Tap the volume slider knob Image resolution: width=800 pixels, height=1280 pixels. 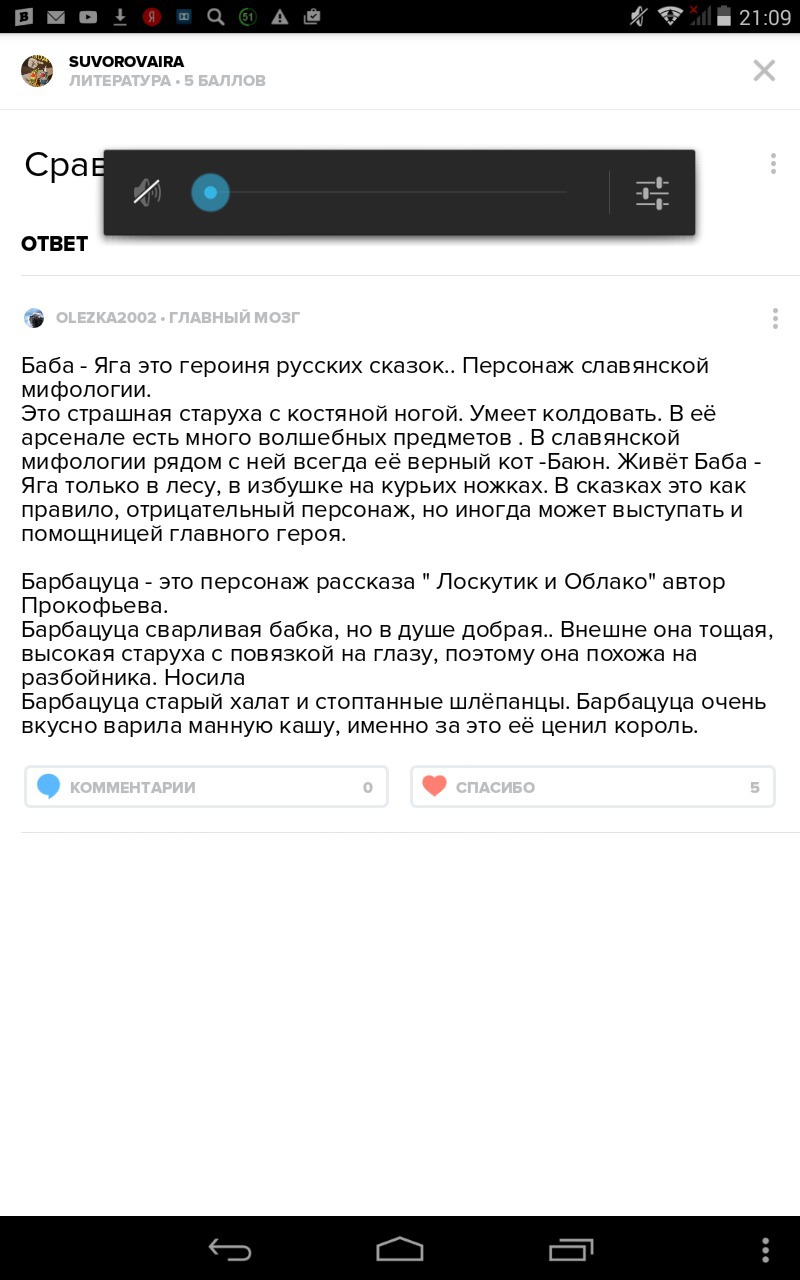click(210, 192)
